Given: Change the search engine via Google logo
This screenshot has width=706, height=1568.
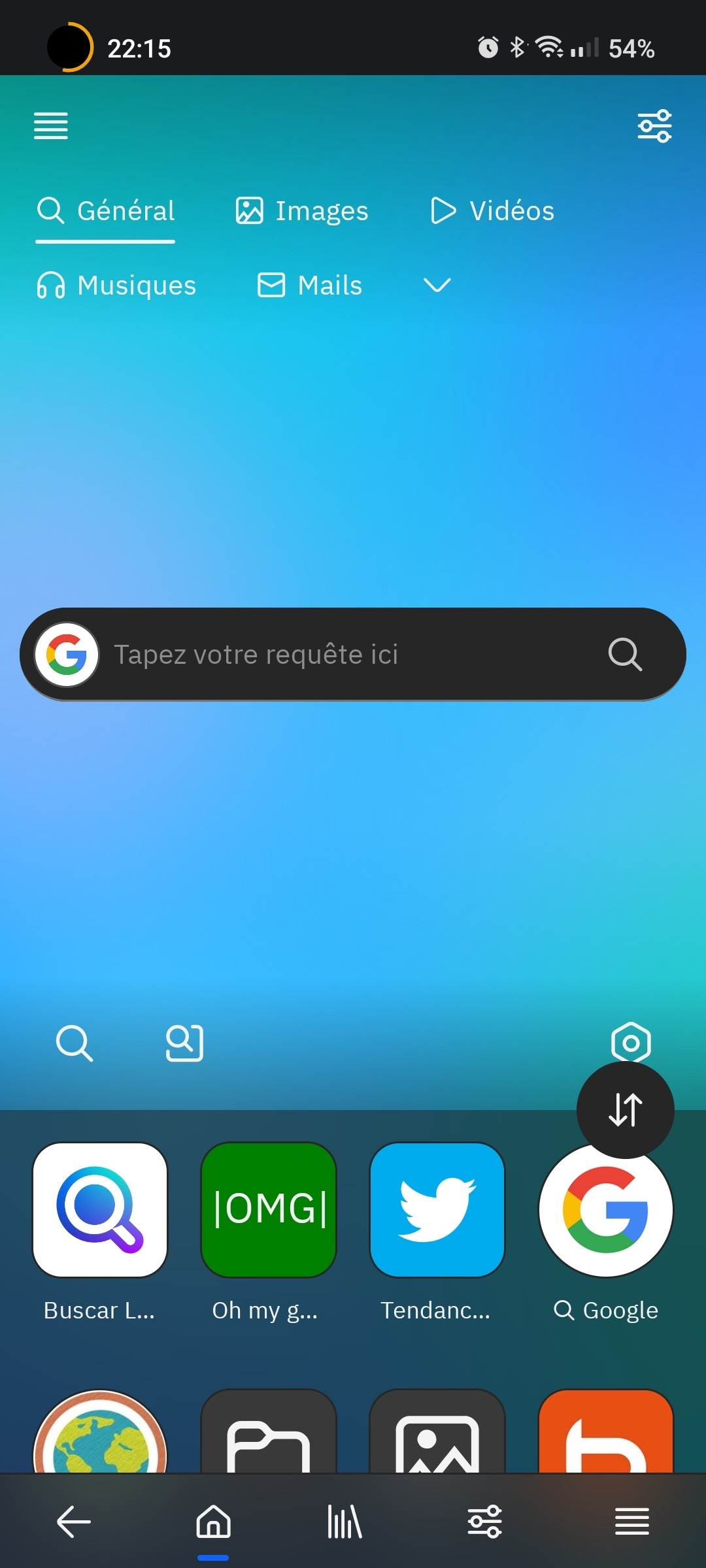Looking at the screenshot, I should click(x=67, y=654).
